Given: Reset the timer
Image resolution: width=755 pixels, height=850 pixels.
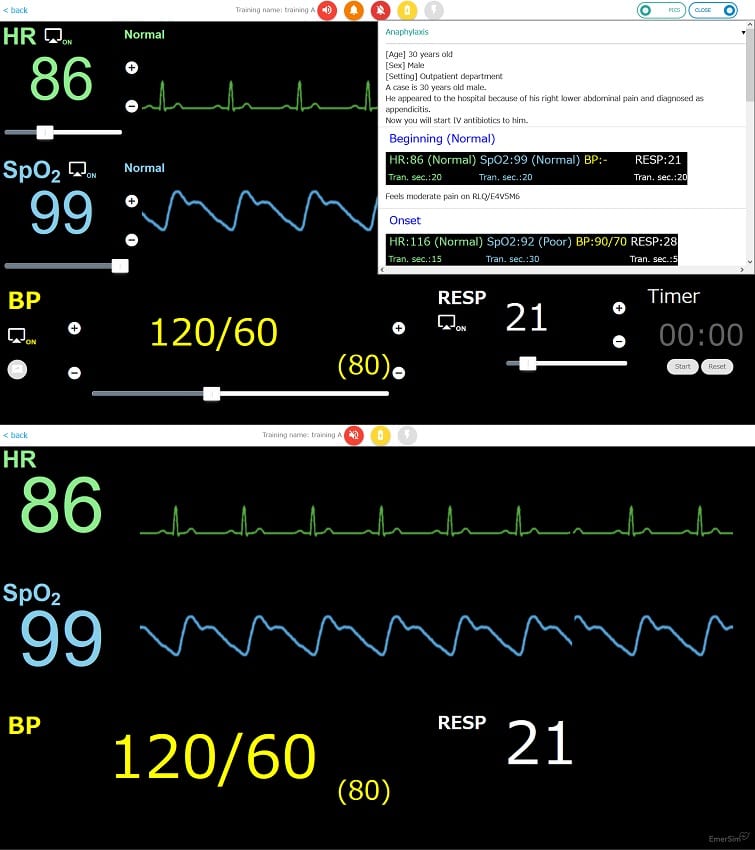Looking at the screenshot, I should point(716,367).
